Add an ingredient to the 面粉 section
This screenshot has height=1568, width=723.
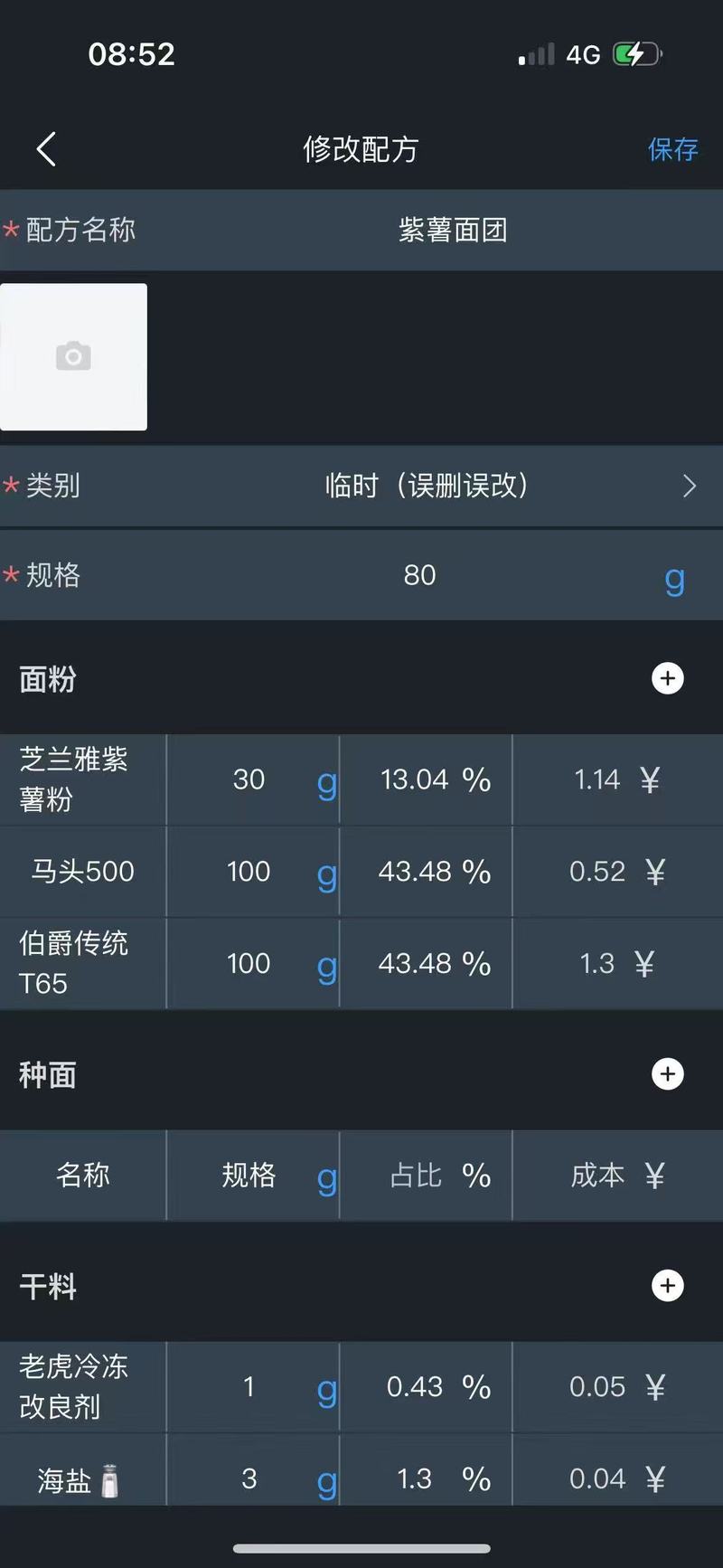[668, 678]
